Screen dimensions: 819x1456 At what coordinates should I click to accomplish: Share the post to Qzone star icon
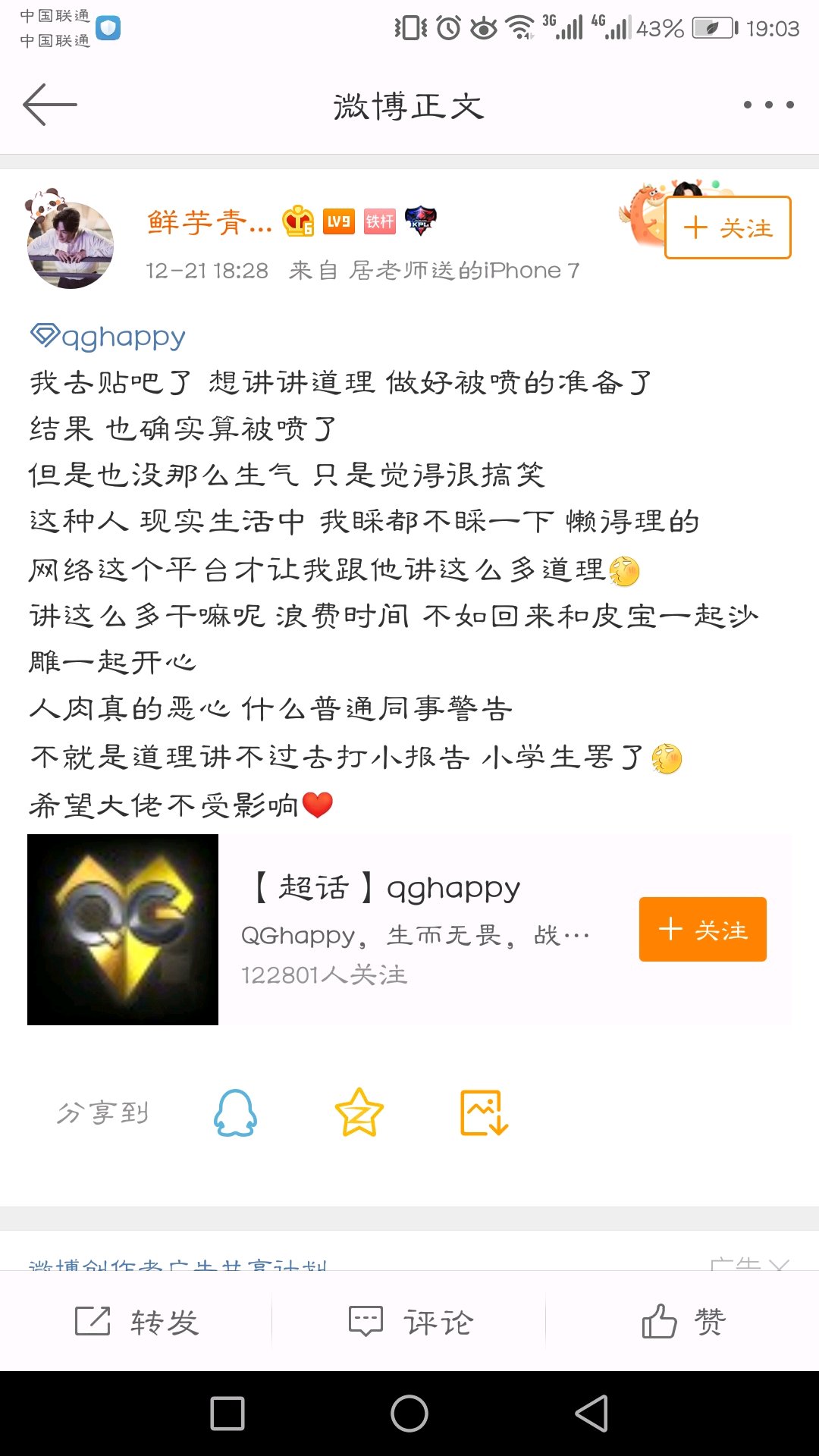tap(359, 1112)
